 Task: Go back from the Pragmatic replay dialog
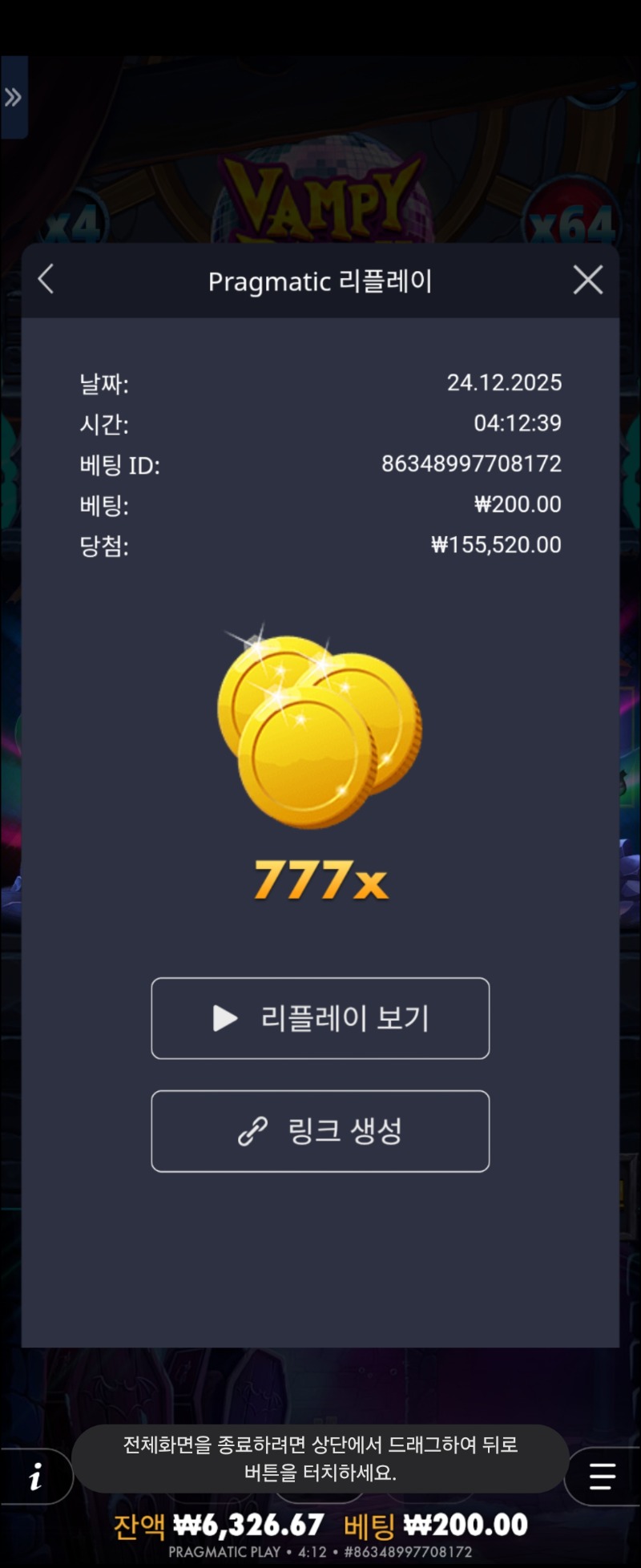tap(46, 280)
